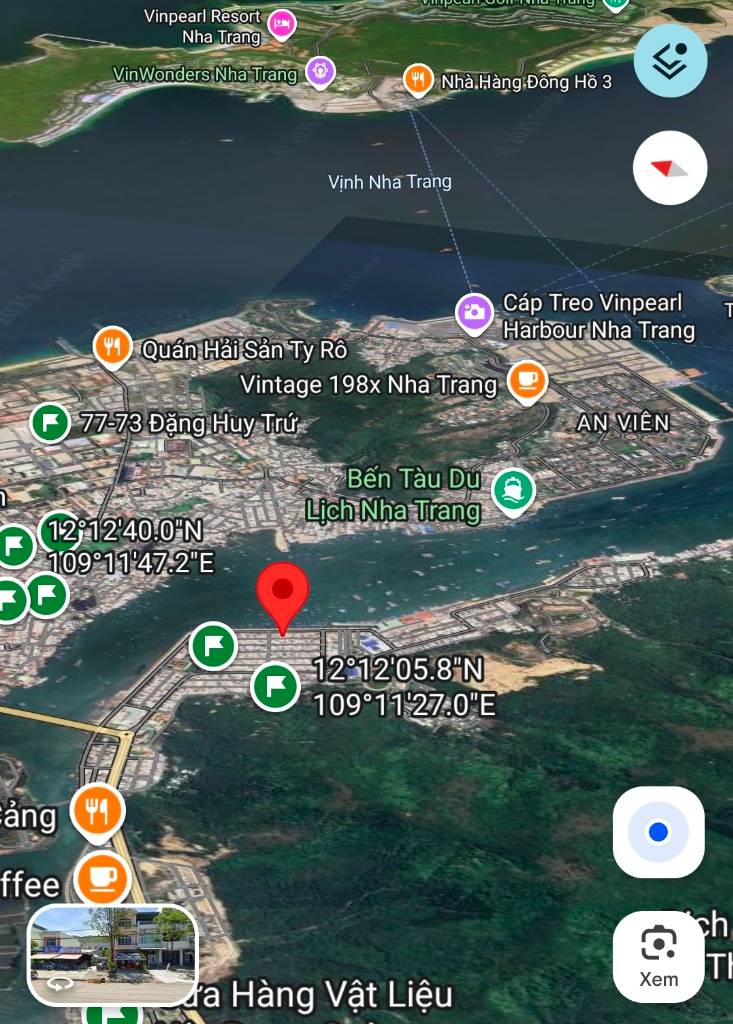Viewport: 733px width, 1024px height.
Task: Open Street View via Xem camera button
Action: pyautogui.click(x=658, y=953)
